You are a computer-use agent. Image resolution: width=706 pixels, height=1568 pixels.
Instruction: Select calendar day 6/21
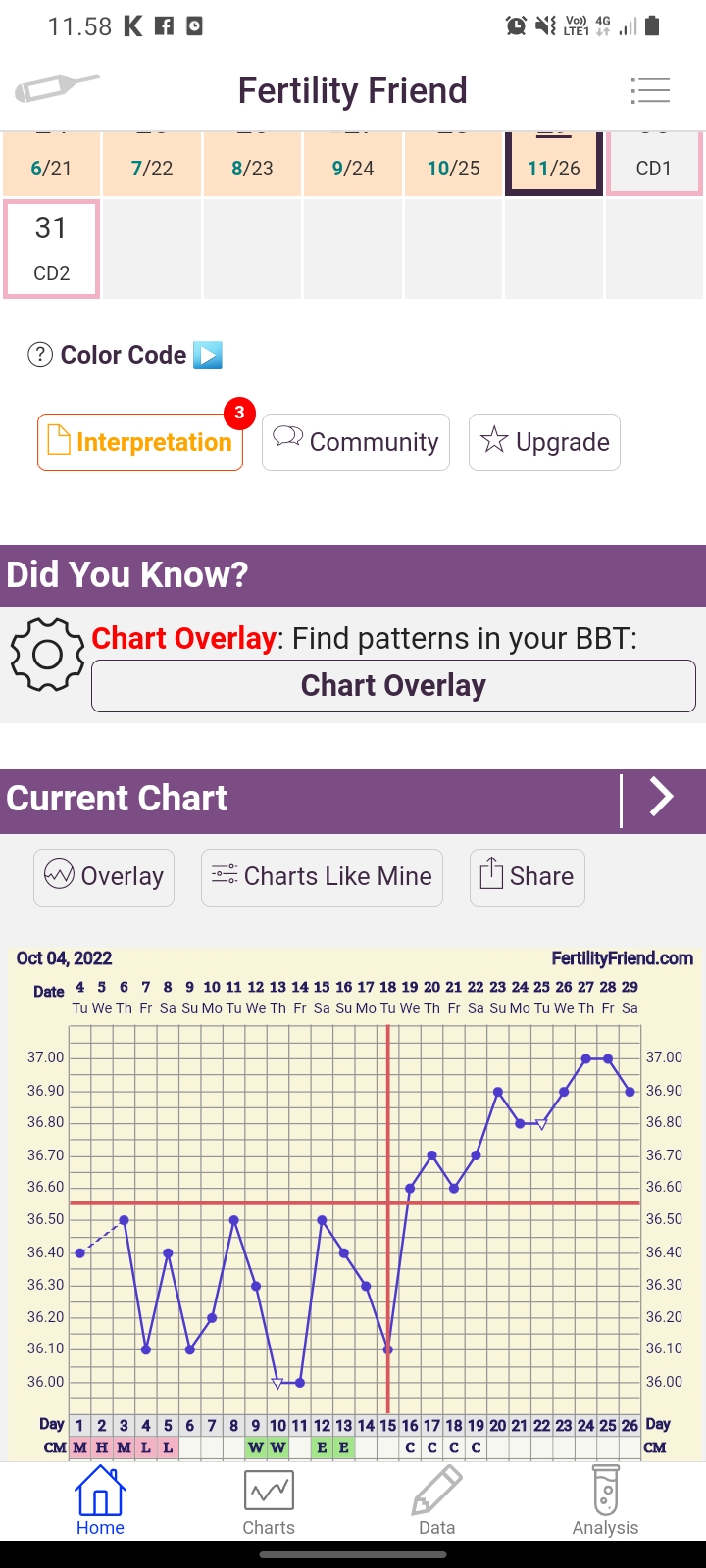(x=51, y=165)
